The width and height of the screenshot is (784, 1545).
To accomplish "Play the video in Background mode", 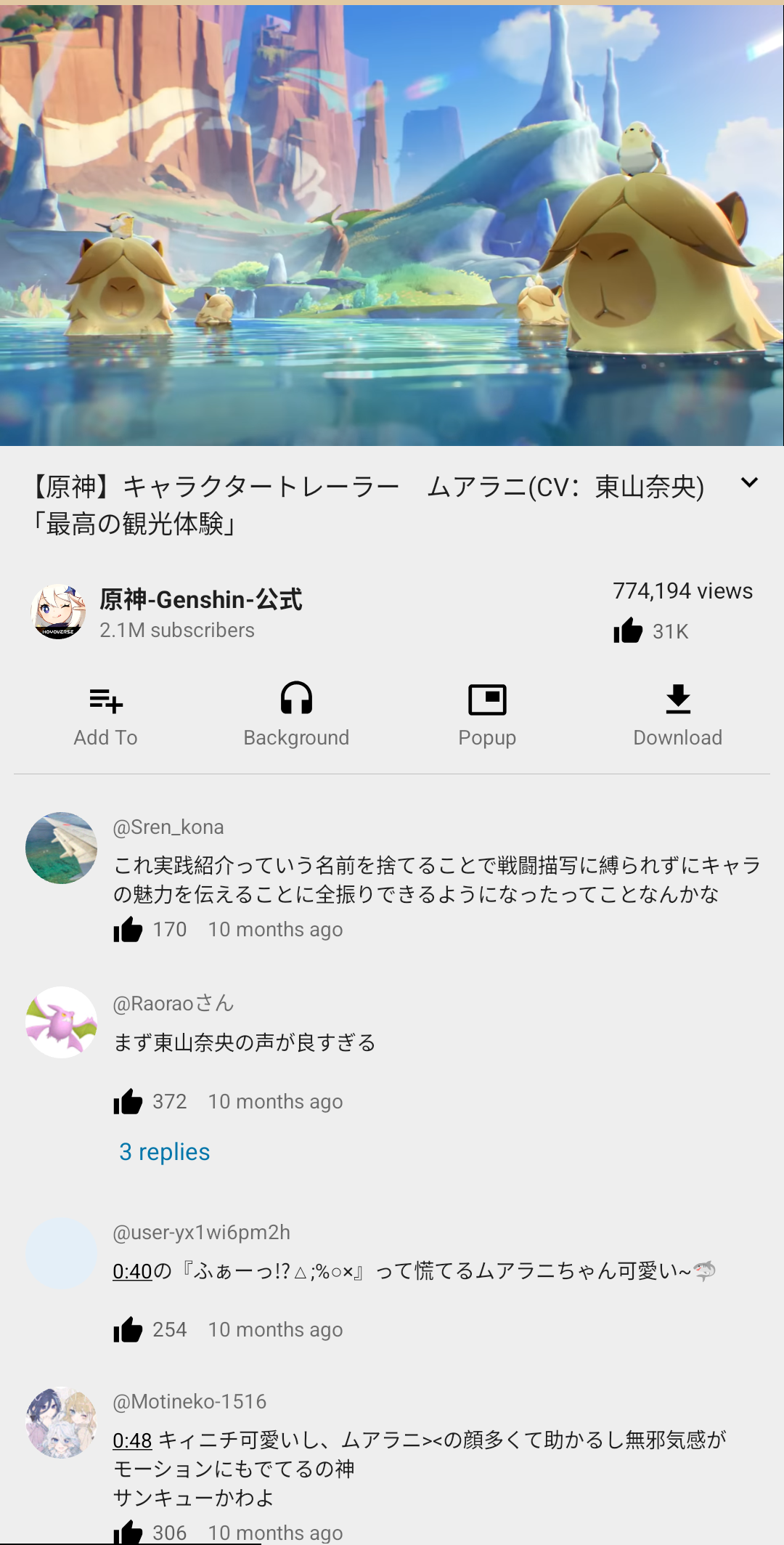I will coord(296,715).
